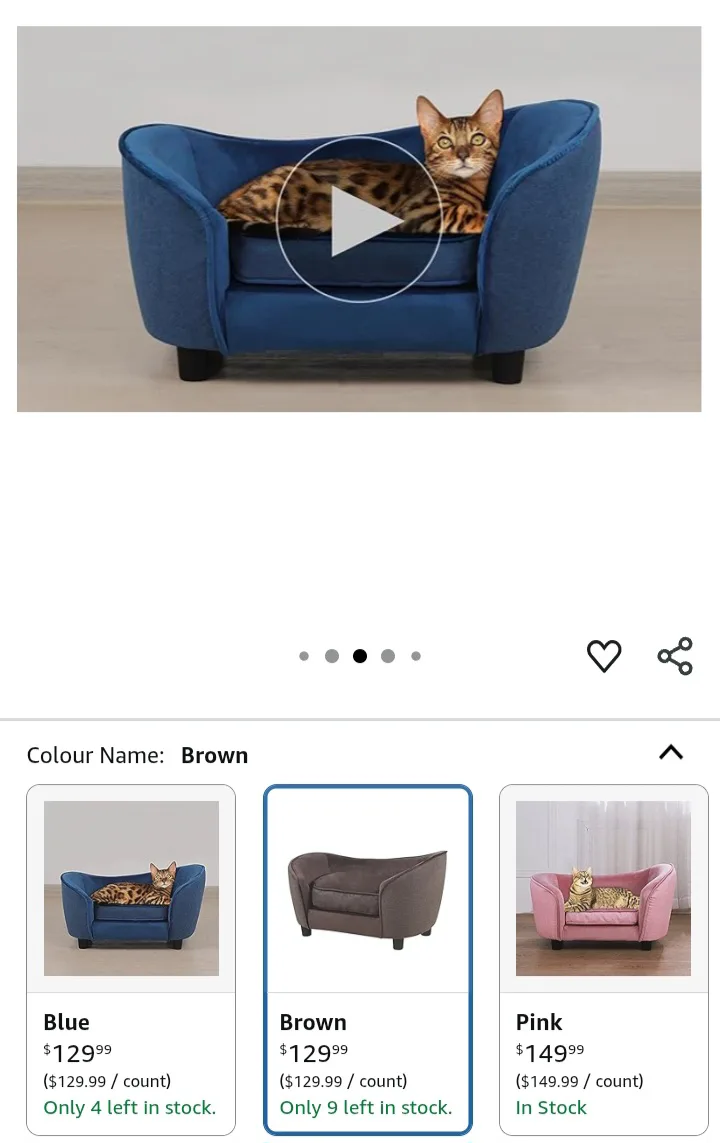Jump to the first image via its dot
The image size is (720, 1143).
pos(304,656)
